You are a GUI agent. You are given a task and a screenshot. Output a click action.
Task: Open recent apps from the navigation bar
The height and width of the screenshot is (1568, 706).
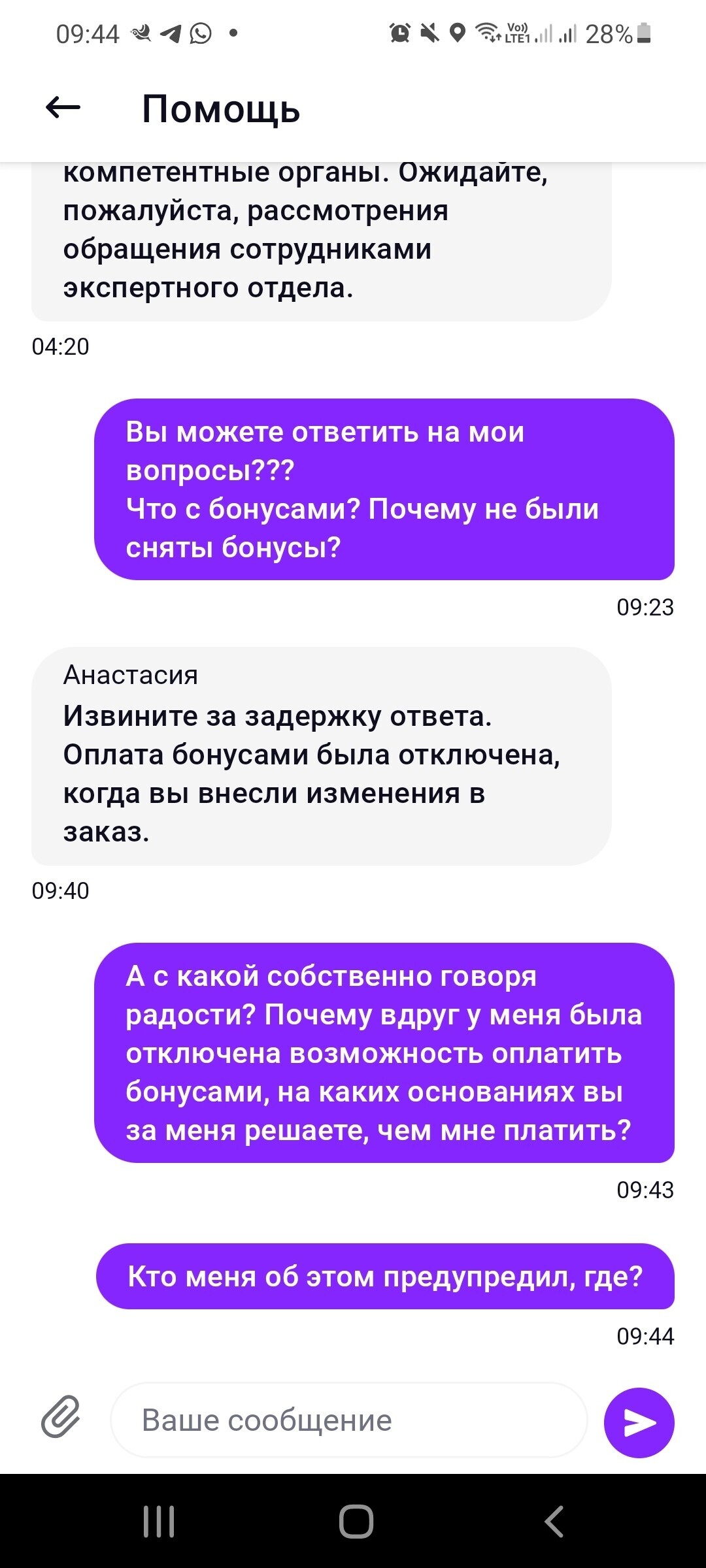(159, 1521)
